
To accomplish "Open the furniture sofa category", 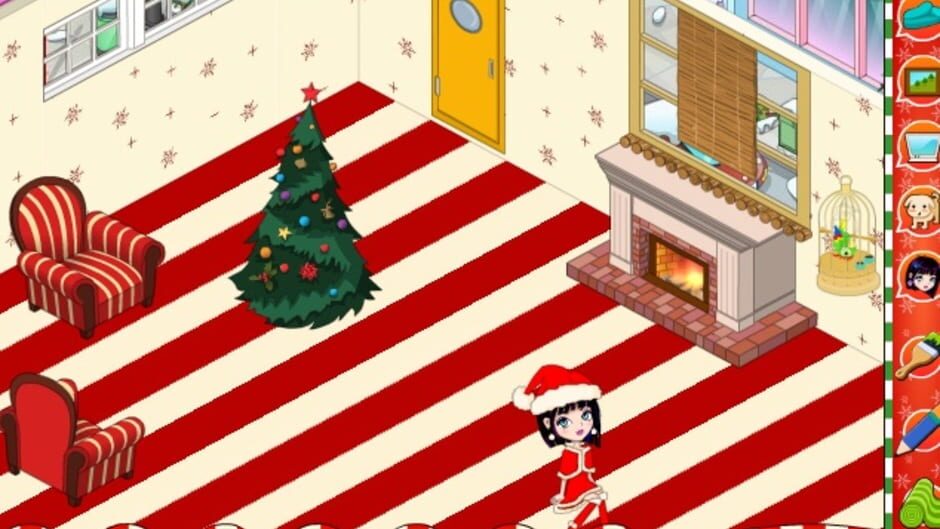I will 919,14.
